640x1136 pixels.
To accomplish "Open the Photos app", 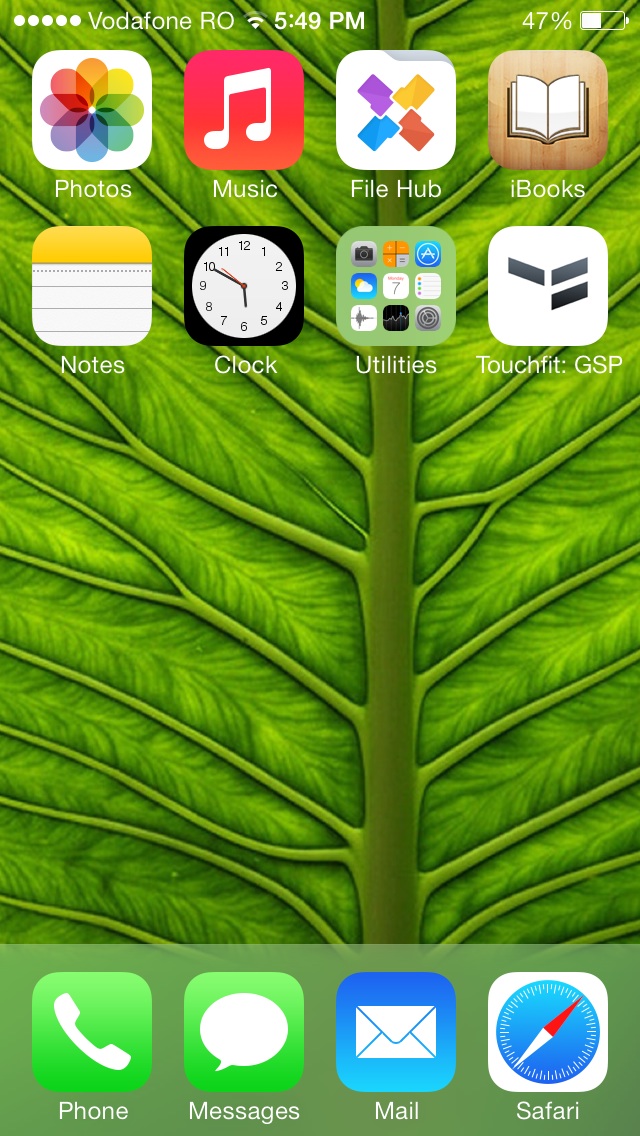I will (x=92, y=110).
